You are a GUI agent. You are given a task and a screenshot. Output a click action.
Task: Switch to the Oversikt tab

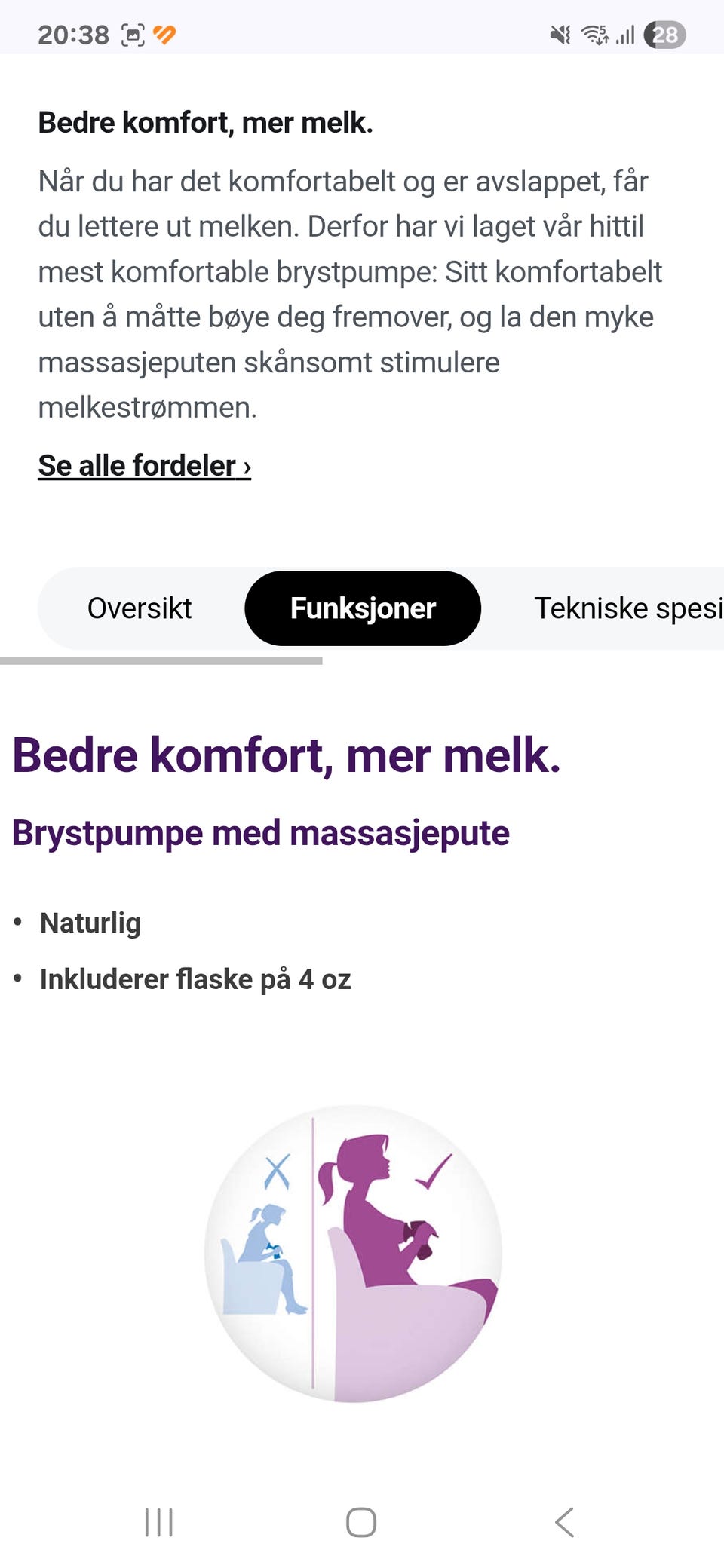pyautogui.click(x=140, y=608)
